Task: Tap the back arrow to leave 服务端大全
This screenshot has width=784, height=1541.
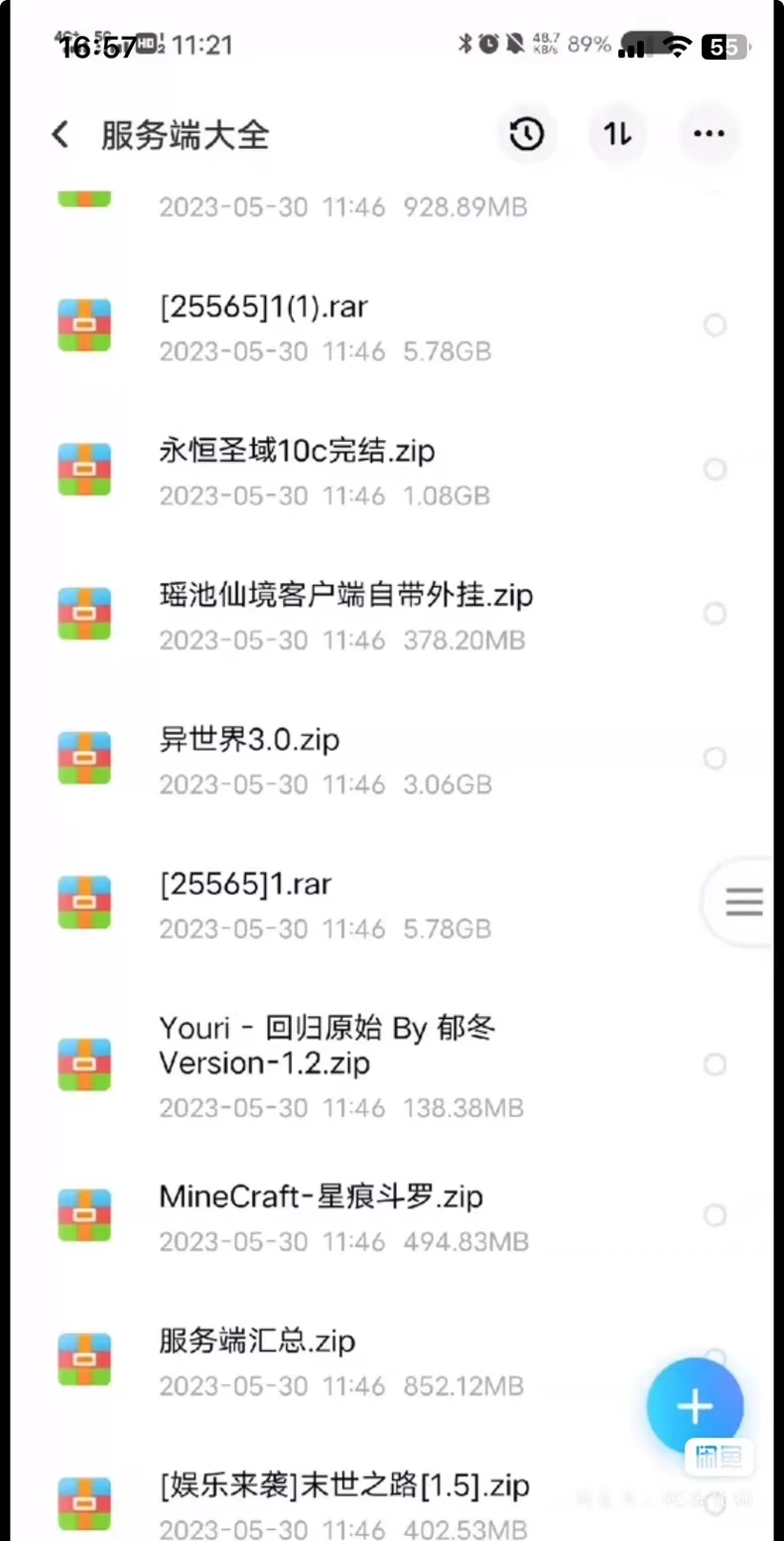Action: (x=60, y=135)
